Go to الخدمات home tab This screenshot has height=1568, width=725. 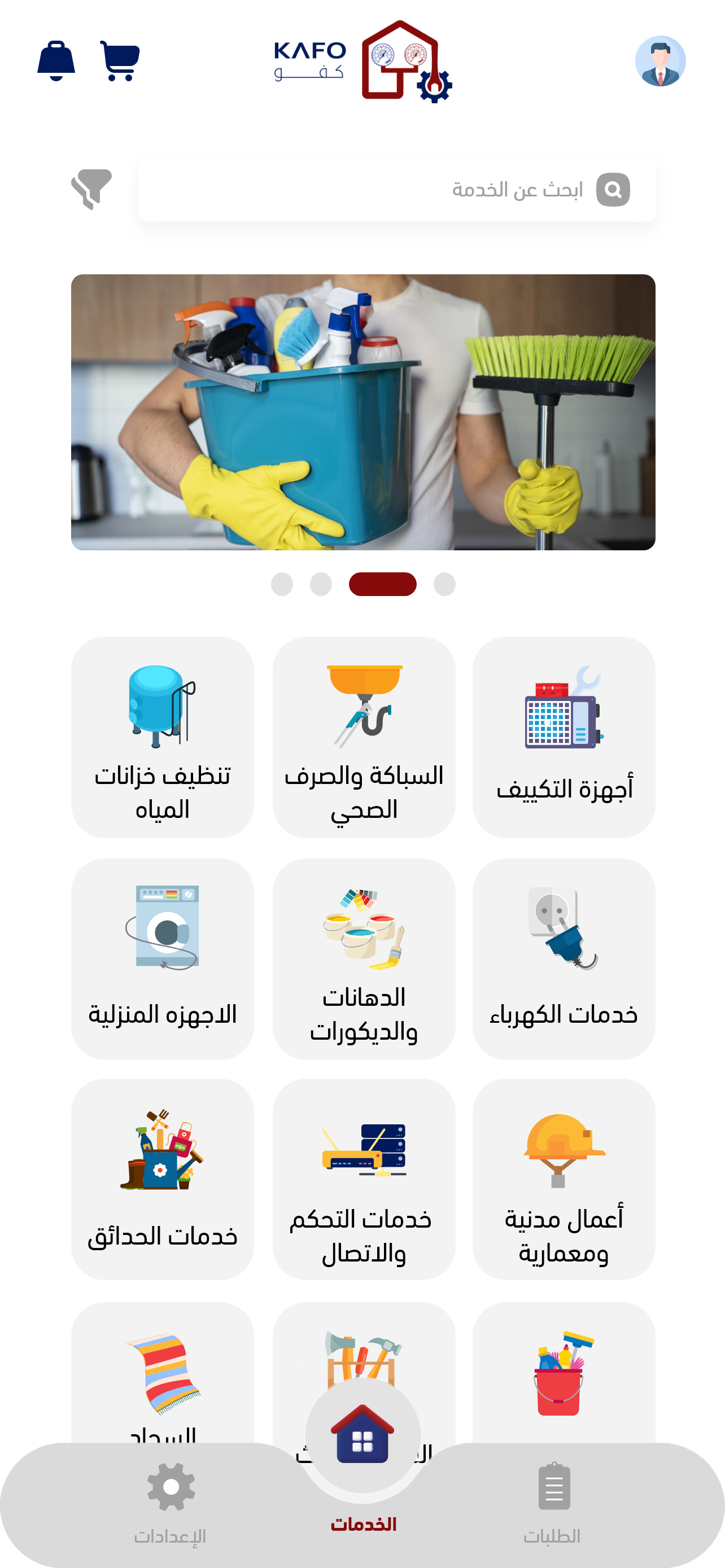coord(363,1449)
